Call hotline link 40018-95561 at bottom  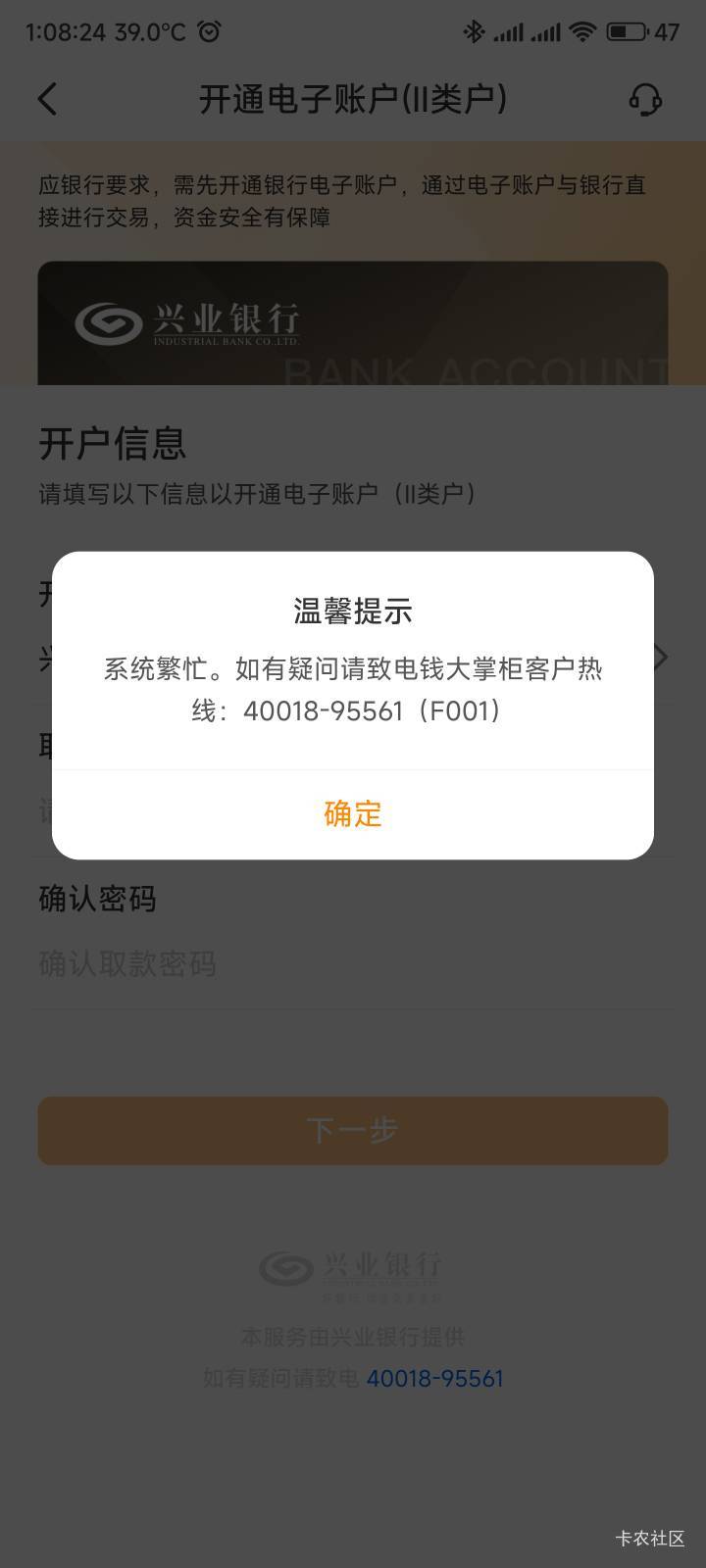(x=434, y=1378)
